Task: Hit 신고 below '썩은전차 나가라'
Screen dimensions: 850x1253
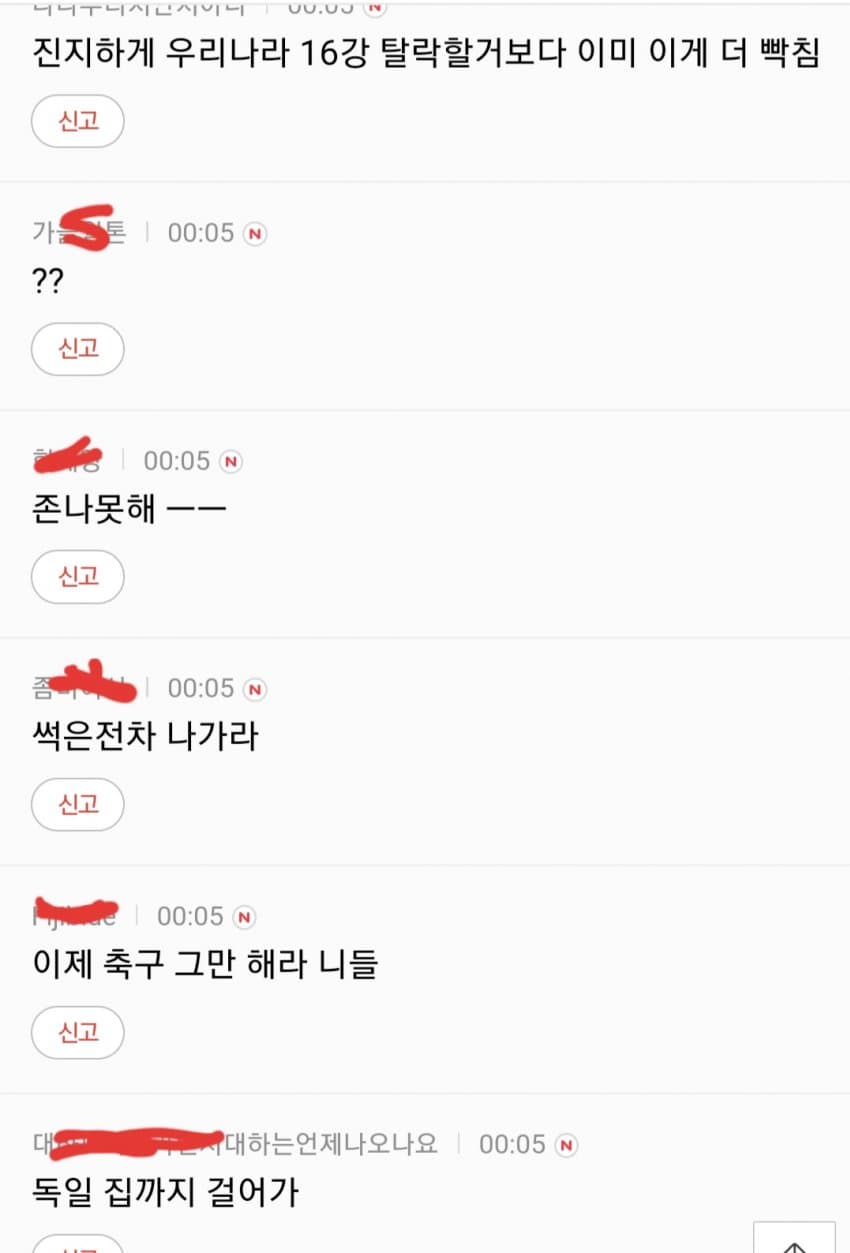Action: click(x=78, y=805)
